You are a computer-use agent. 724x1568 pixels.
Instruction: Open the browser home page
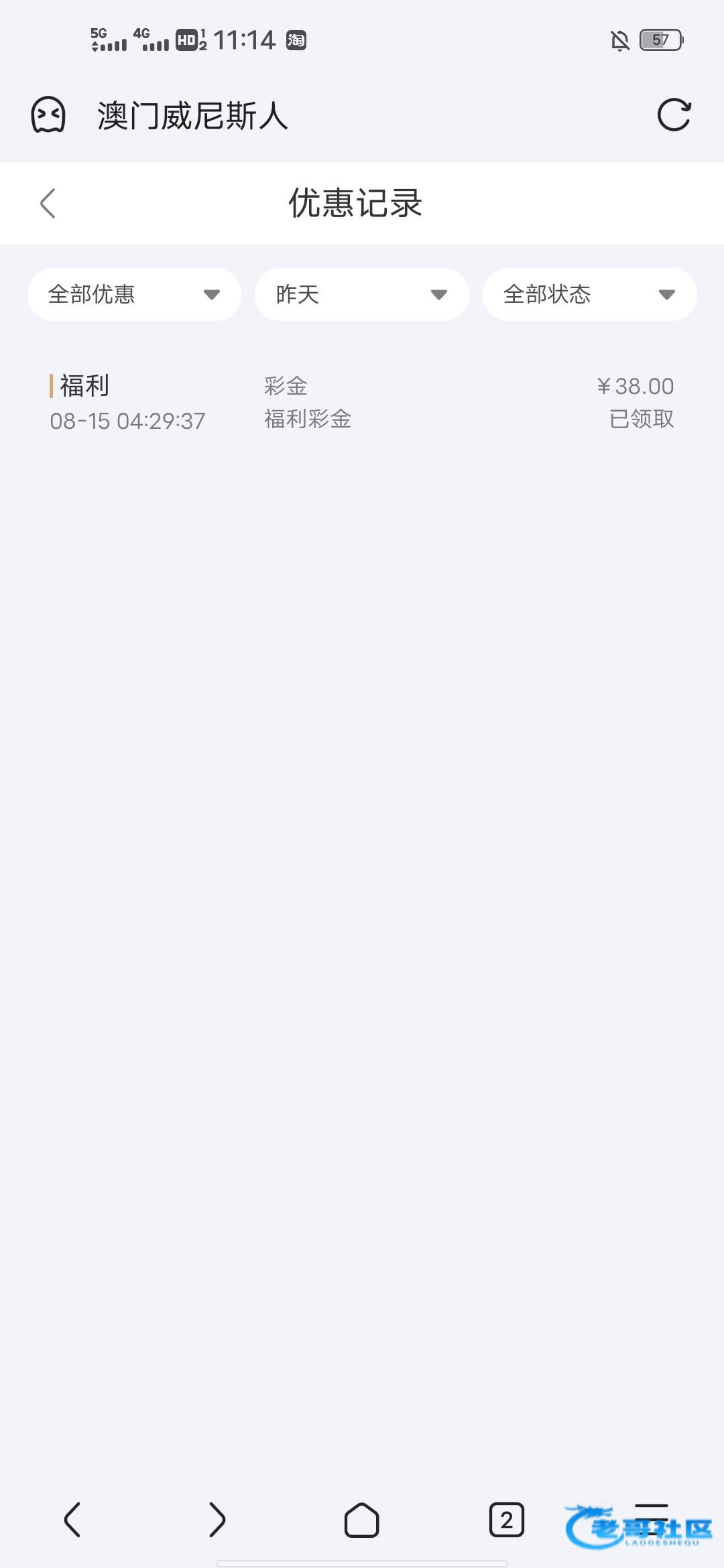[x=362, y=1519]
